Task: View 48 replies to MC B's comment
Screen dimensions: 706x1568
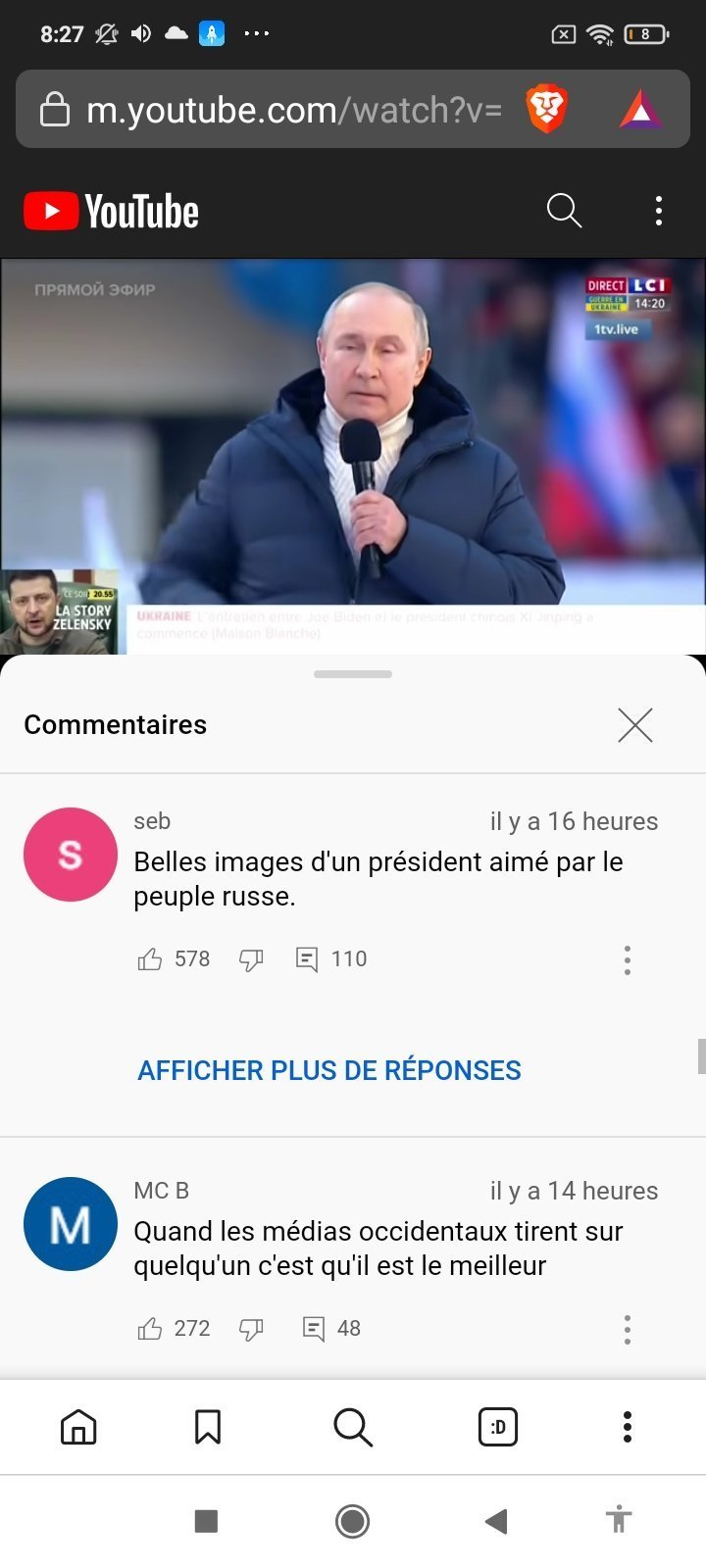Action: coord(331,1329)
